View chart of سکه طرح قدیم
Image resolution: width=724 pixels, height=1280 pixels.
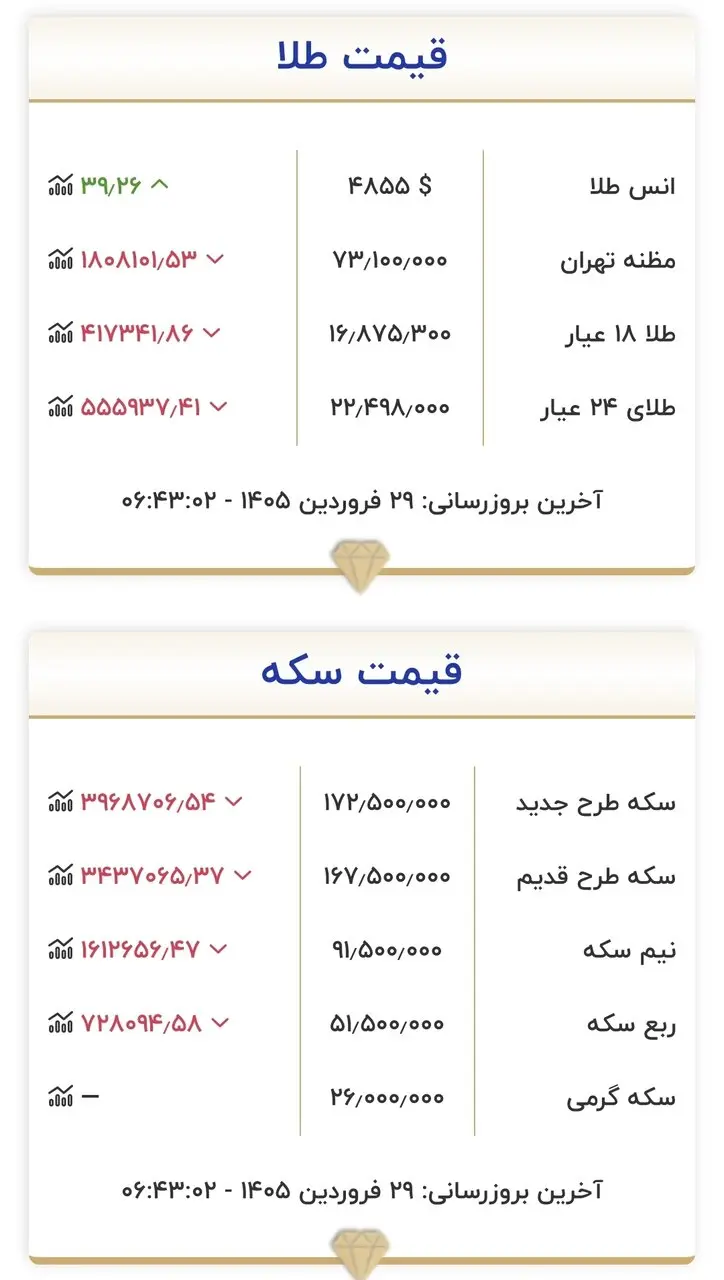[x=61, y=875]
